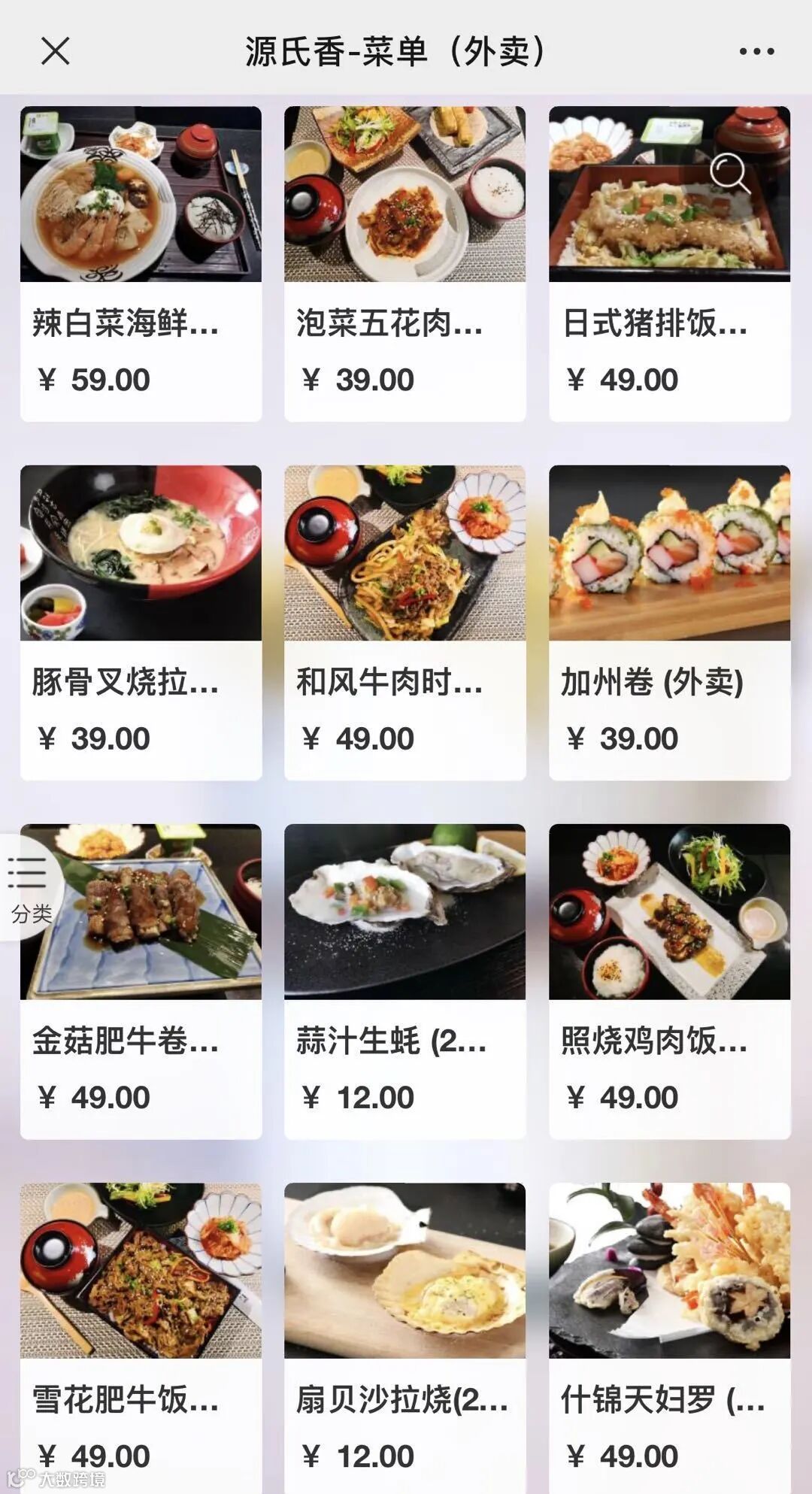Viewport: 812px width, 1494px height.
Task: Select the 蒜汁生蚝 dish
Action: click(404, 981)
